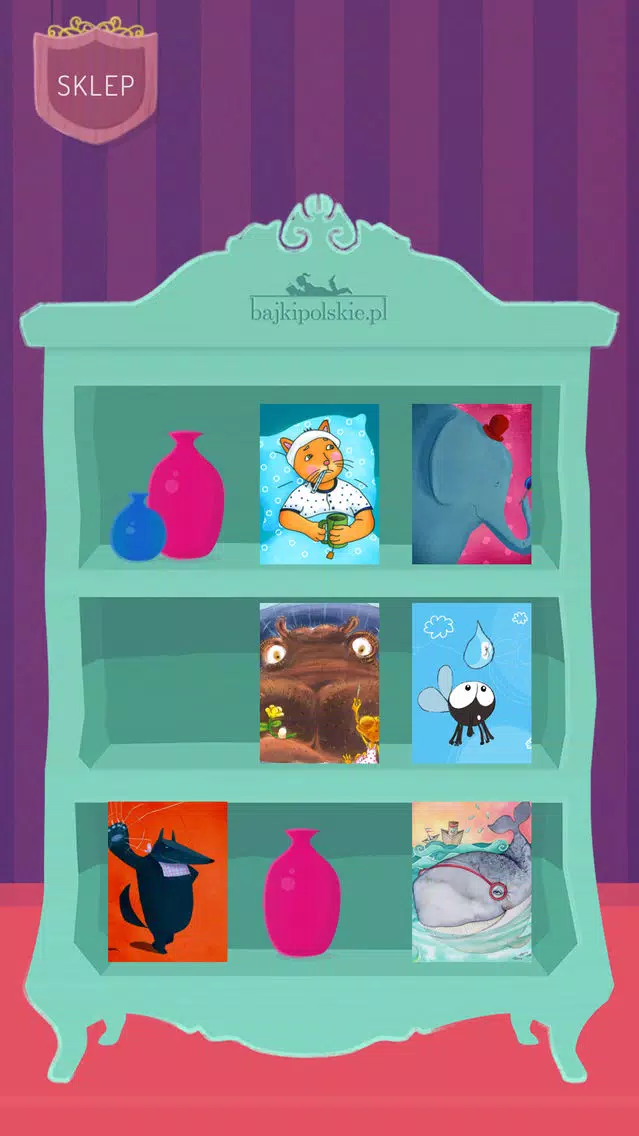Open the SKLEP shop sign

(96, 81)
